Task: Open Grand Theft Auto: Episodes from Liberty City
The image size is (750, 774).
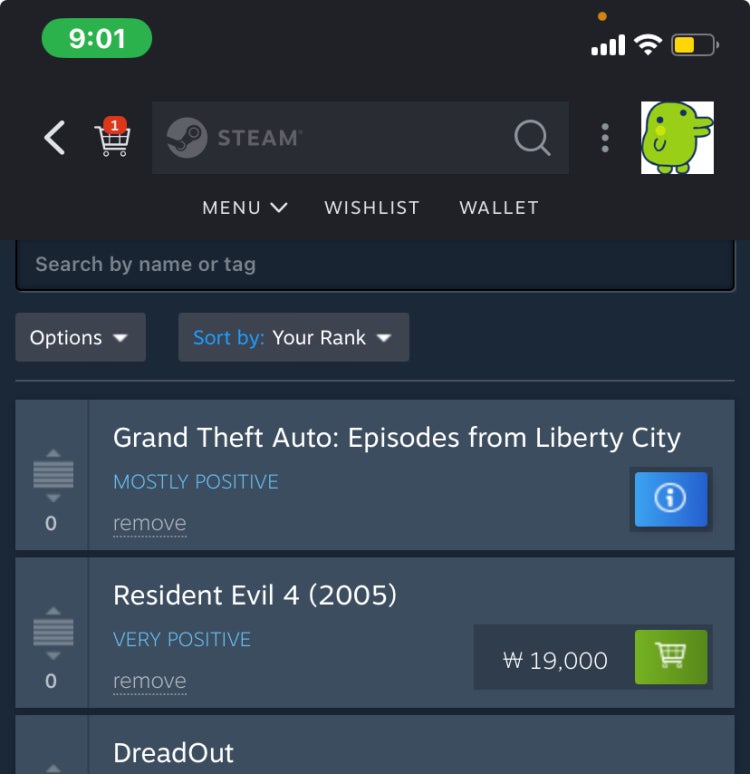Action: 396,438
